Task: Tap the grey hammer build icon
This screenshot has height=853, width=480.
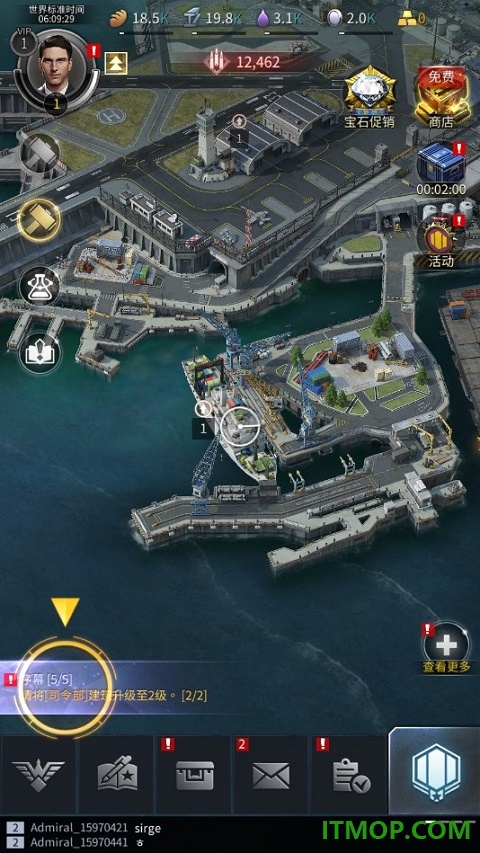Action: tap(40, 153)
